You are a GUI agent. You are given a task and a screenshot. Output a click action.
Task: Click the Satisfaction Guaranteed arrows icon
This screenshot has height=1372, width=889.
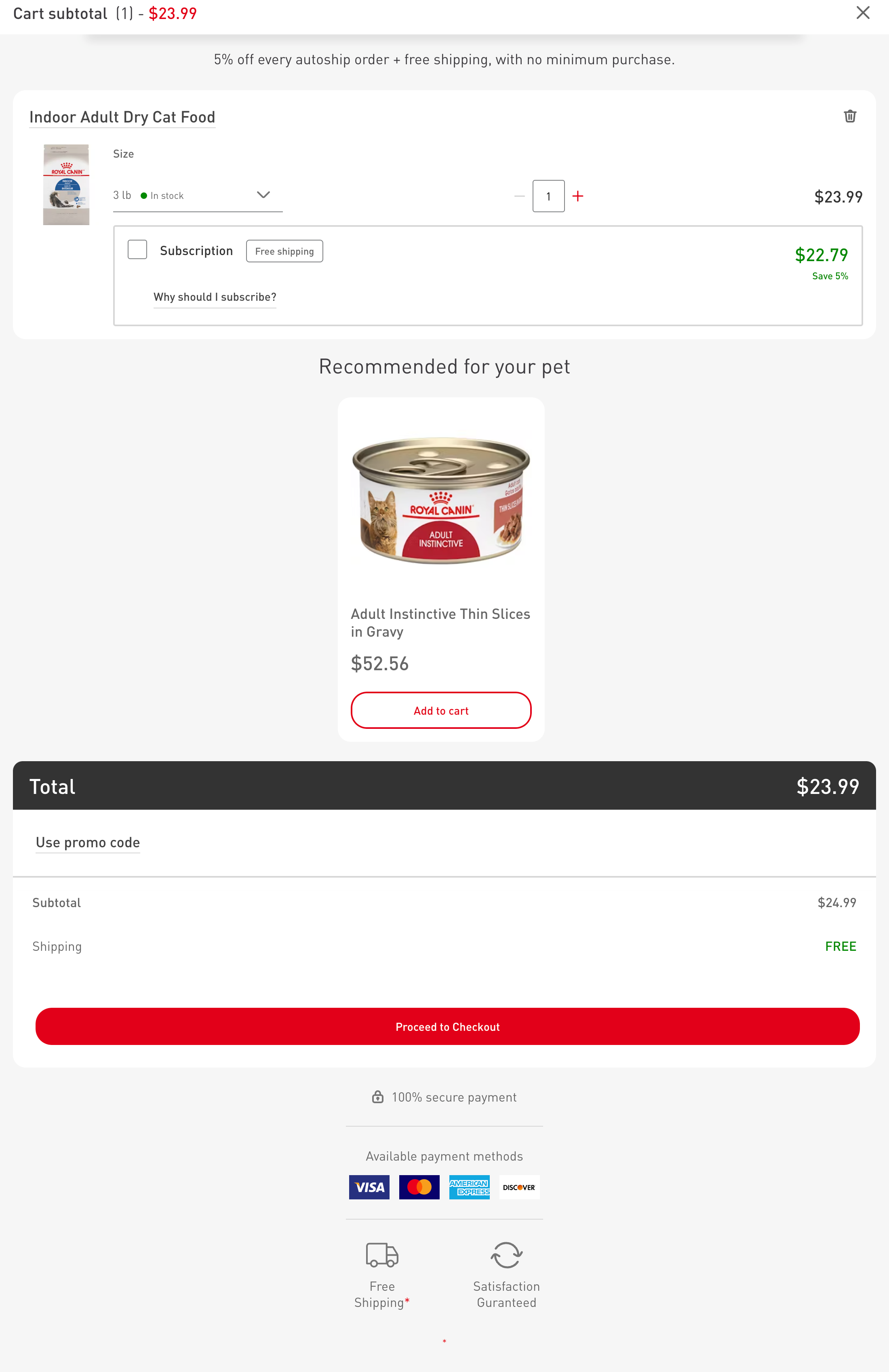pos(506,1256)
